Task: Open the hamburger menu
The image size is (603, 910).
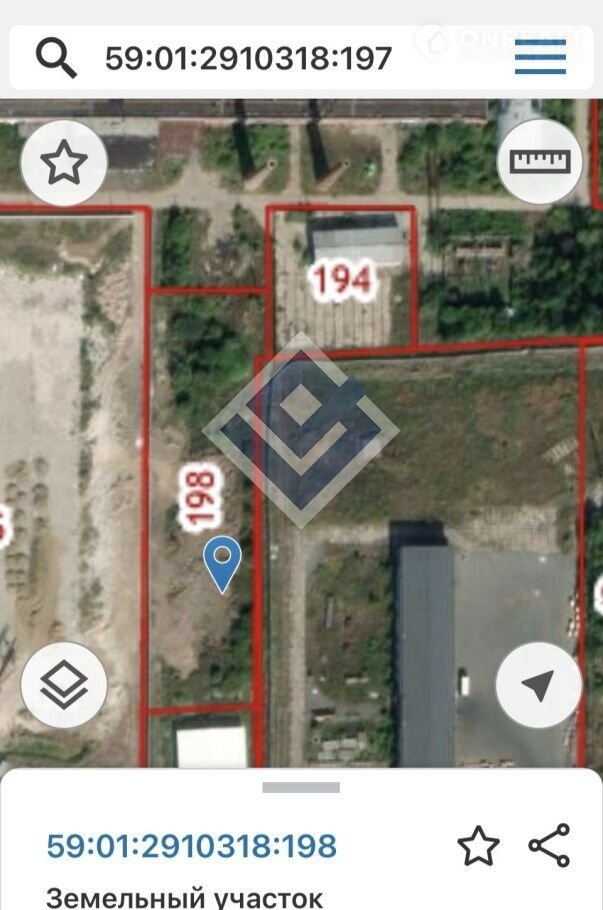Action: coord(540,58)
